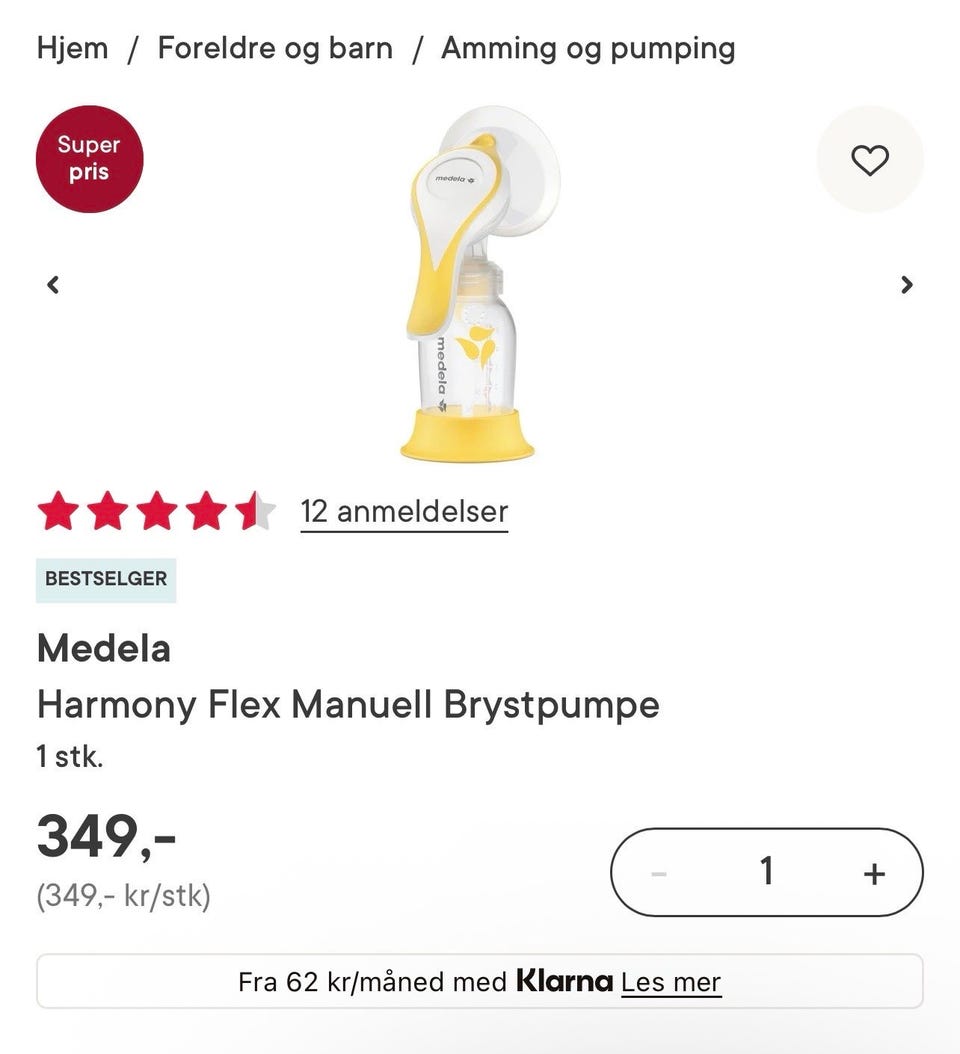Click the BESTSELGER label

[x=105, y=580]
